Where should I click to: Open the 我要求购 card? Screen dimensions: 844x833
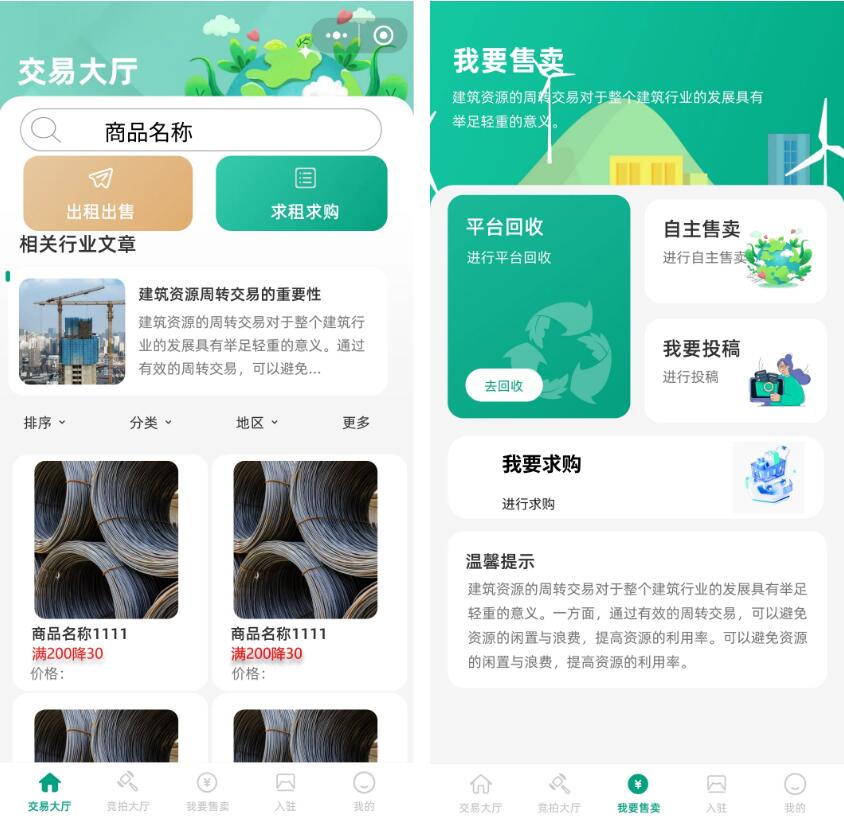635,477
